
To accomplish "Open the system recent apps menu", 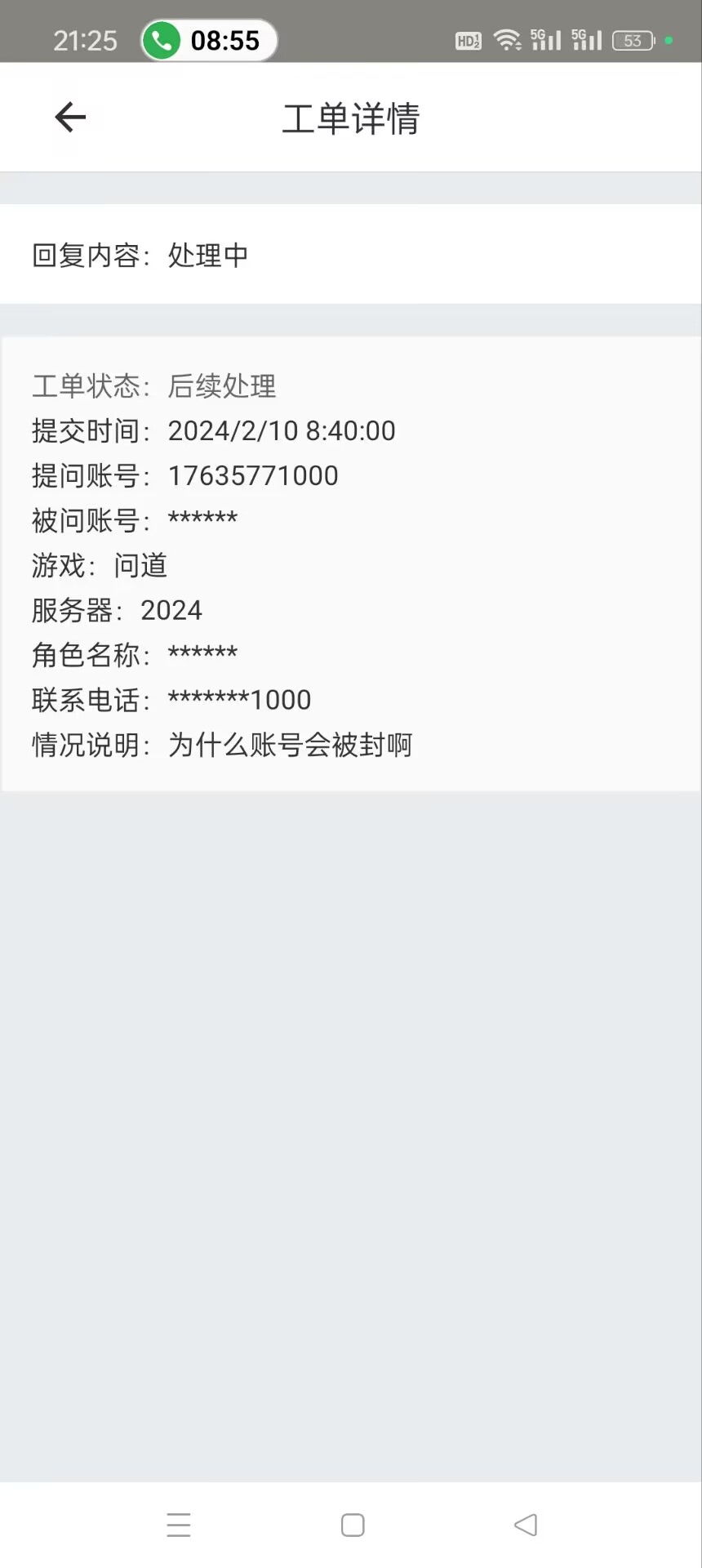I will point(178,1525).
